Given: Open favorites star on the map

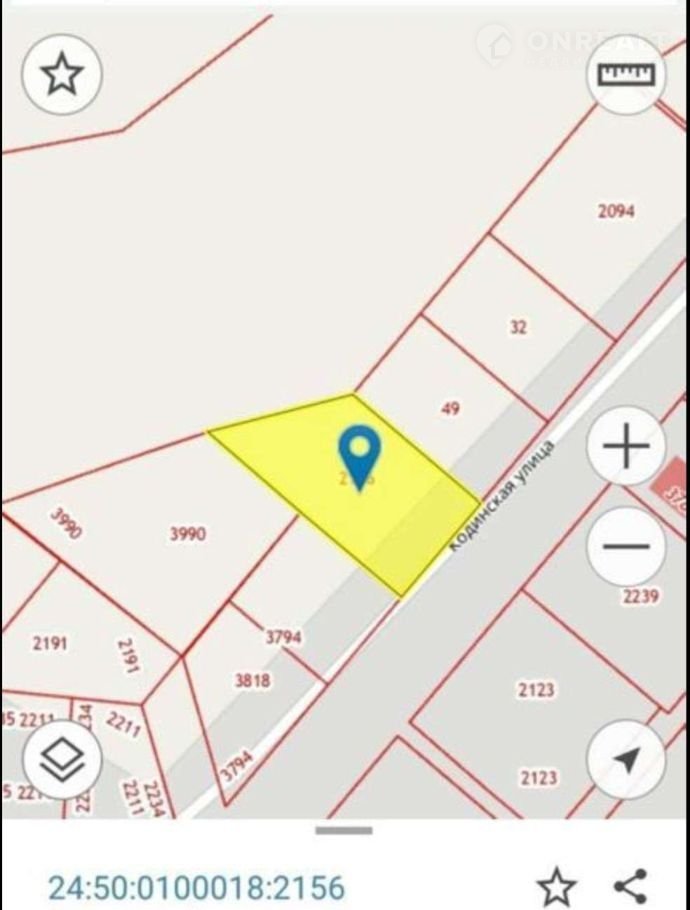Looking at the screenshot, I should 62,73.
